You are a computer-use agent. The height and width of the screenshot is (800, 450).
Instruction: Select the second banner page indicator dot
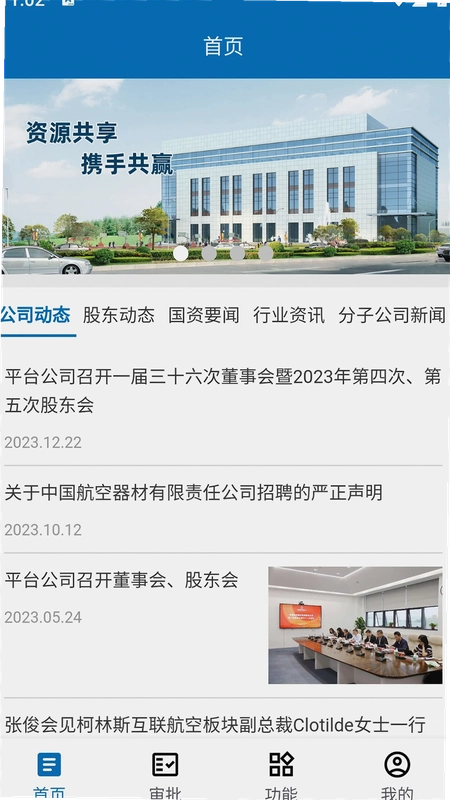point(209,253)
